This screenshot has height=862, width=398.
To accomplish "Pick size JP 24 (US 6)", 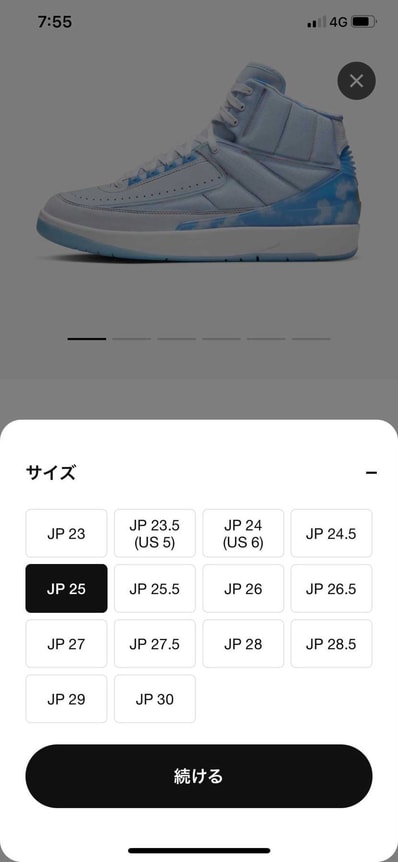I will [243, 533].
